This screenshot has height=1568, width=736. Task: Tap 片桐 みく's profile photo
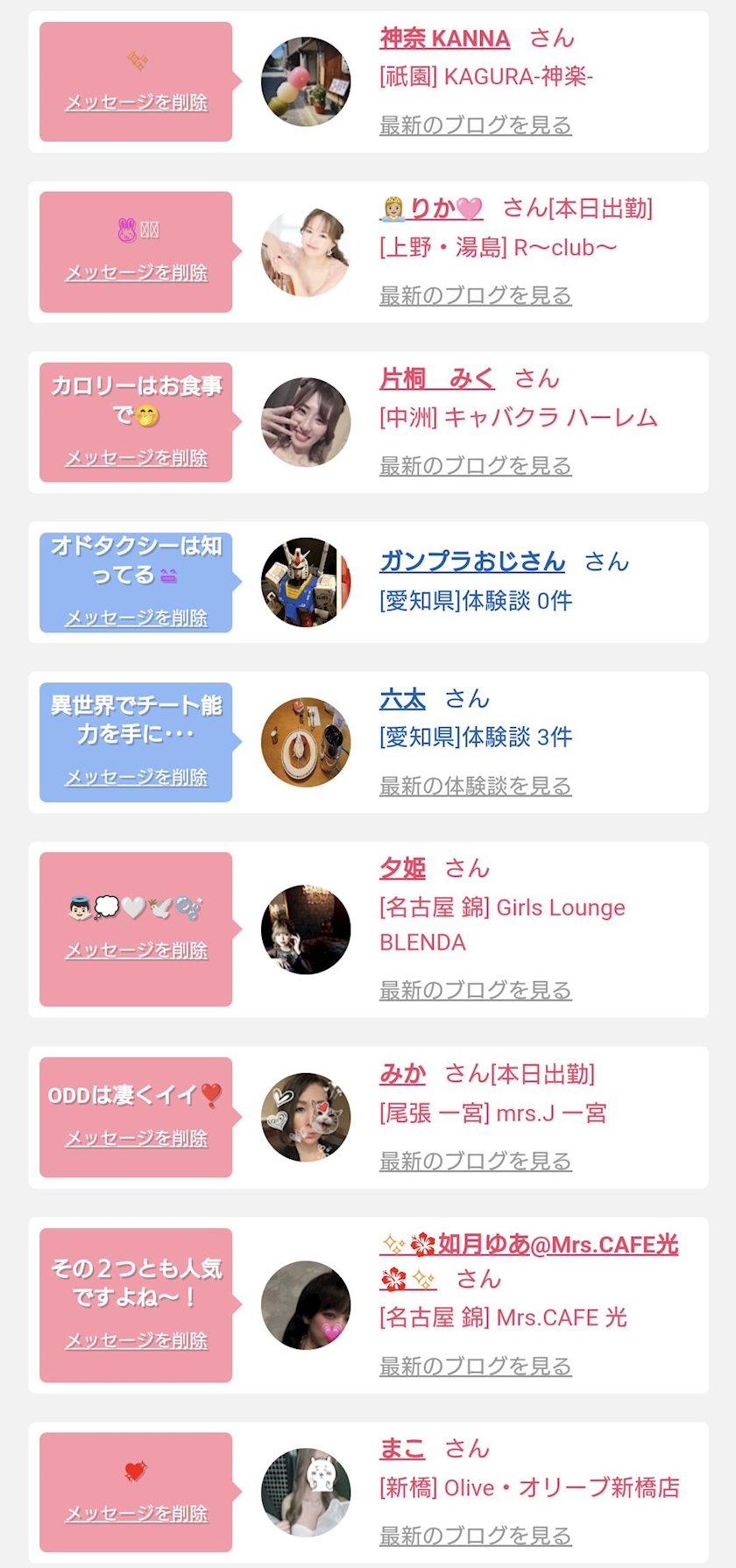tap(306, 422)
